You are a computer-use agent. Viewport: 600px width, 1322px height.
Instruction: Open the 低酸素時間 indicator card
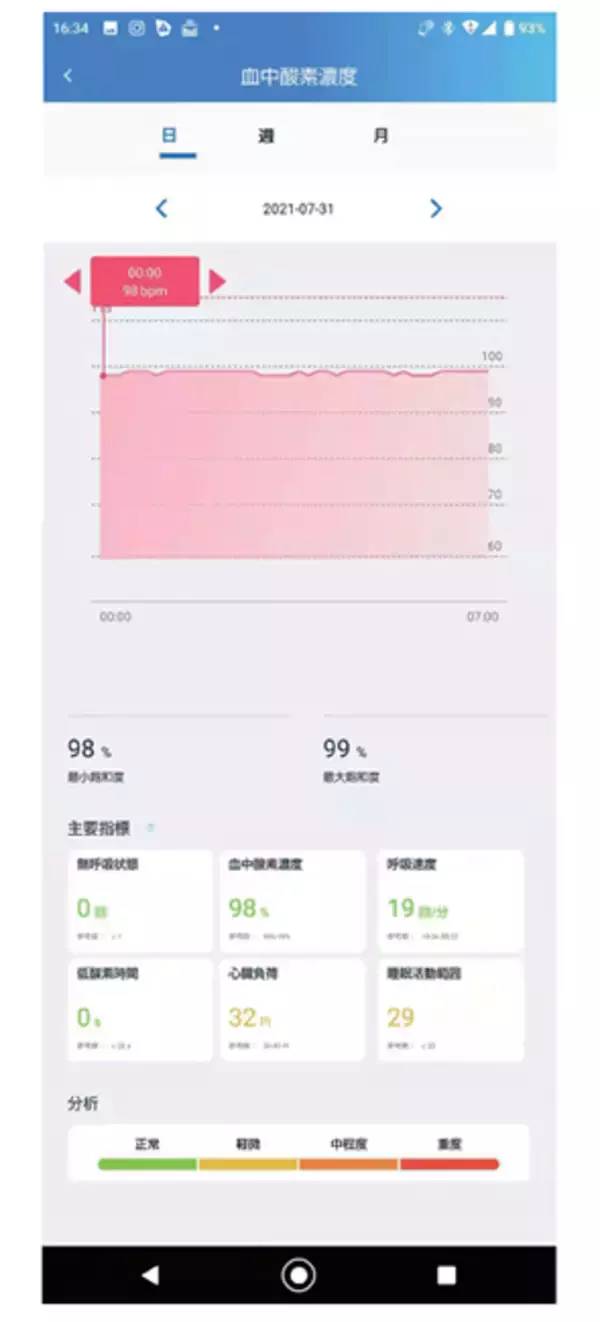click(x=140, y=1009)
